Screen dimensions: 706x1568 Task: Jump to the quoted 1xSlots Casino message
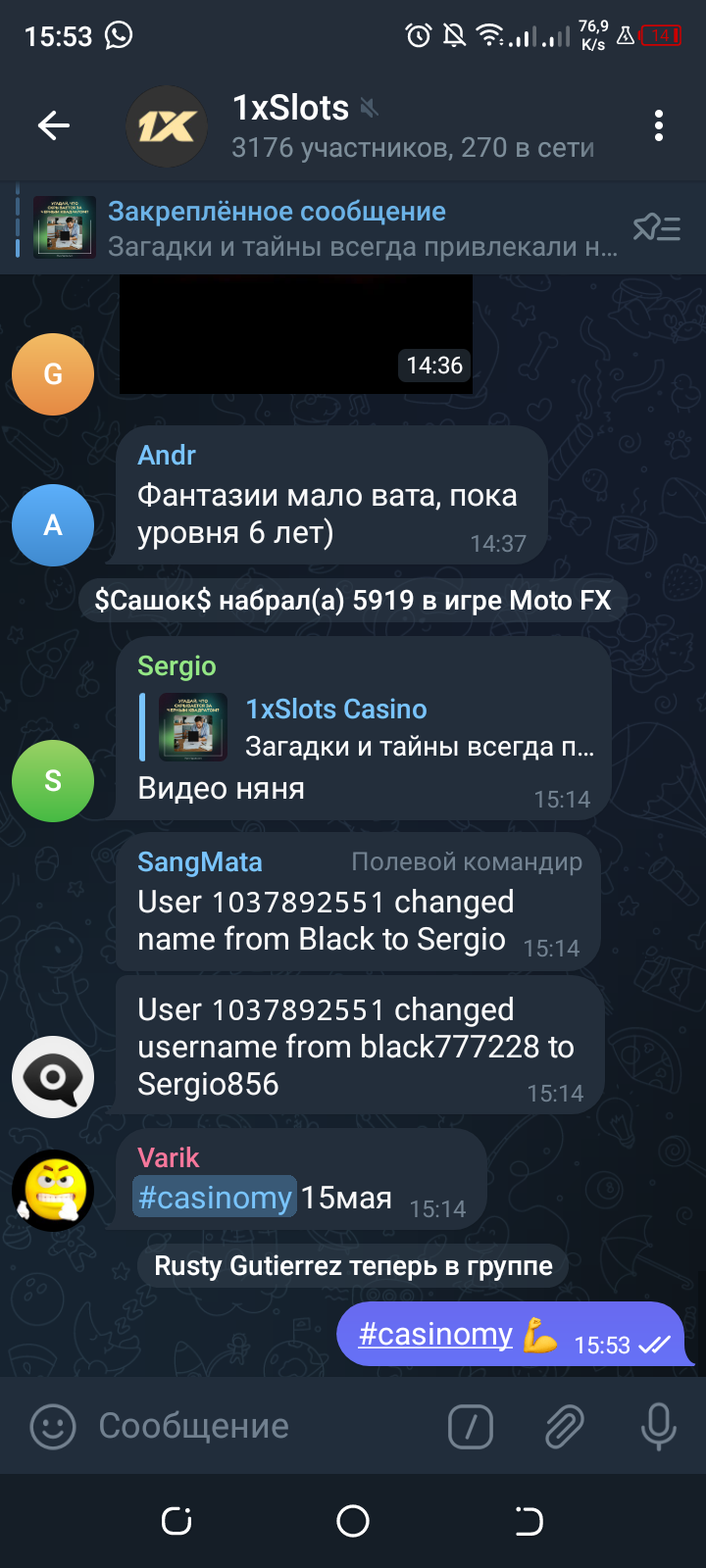tap(369, 727)
